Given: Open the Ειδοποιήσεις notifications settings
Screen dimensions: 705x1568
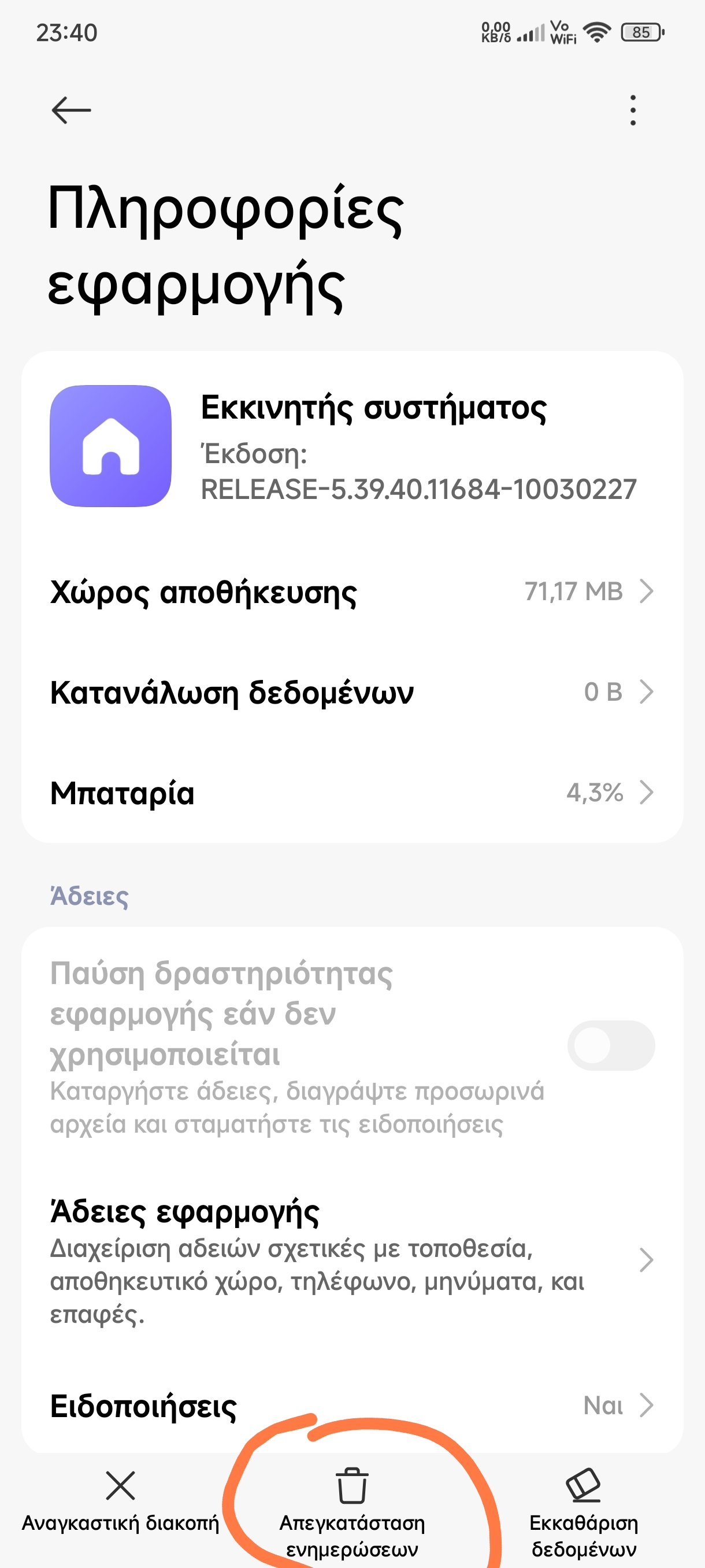Looking at the screenshot, I should pyautogui.click(x=351, y=1406).
